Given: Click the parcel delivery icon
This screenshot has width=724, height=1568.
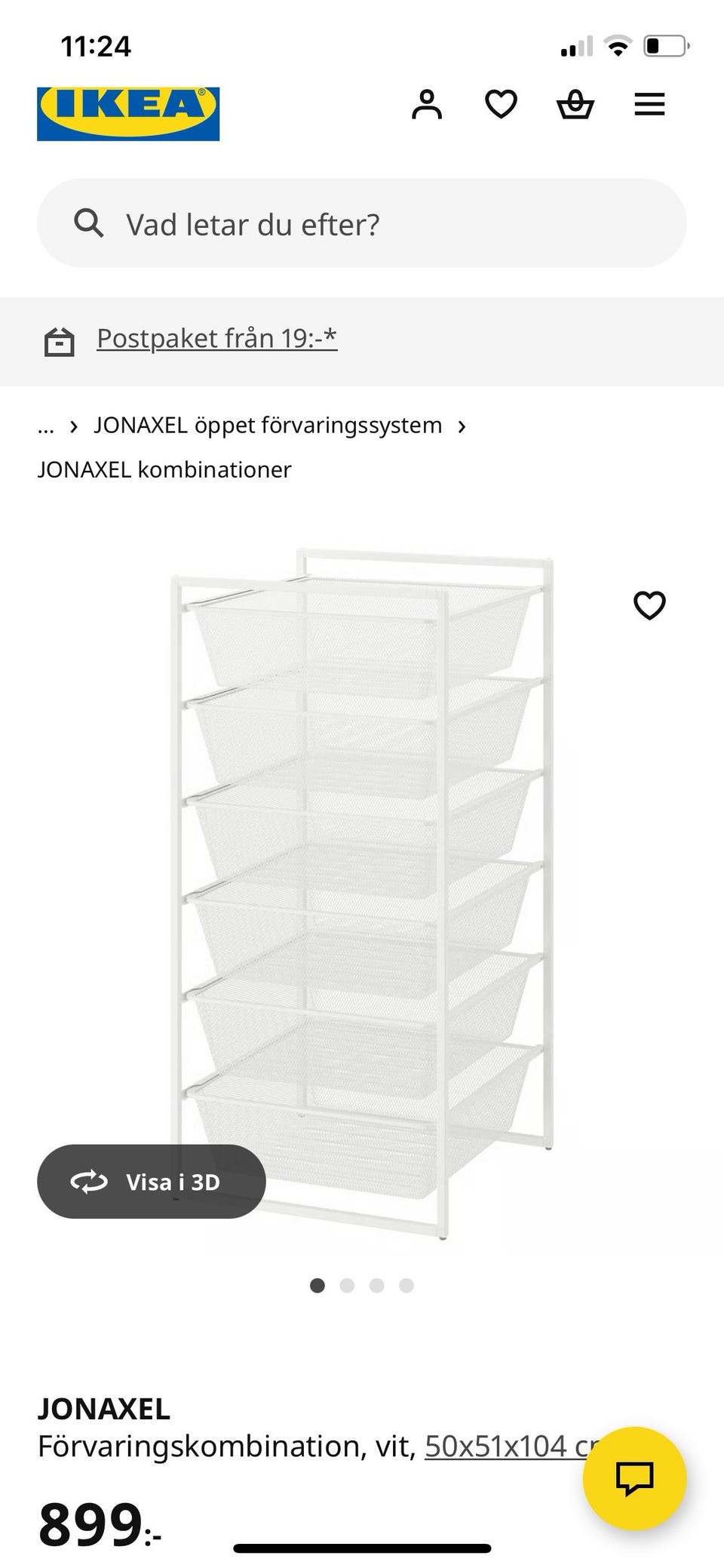Looking at the screenshot, I should [x=60, y=341].
